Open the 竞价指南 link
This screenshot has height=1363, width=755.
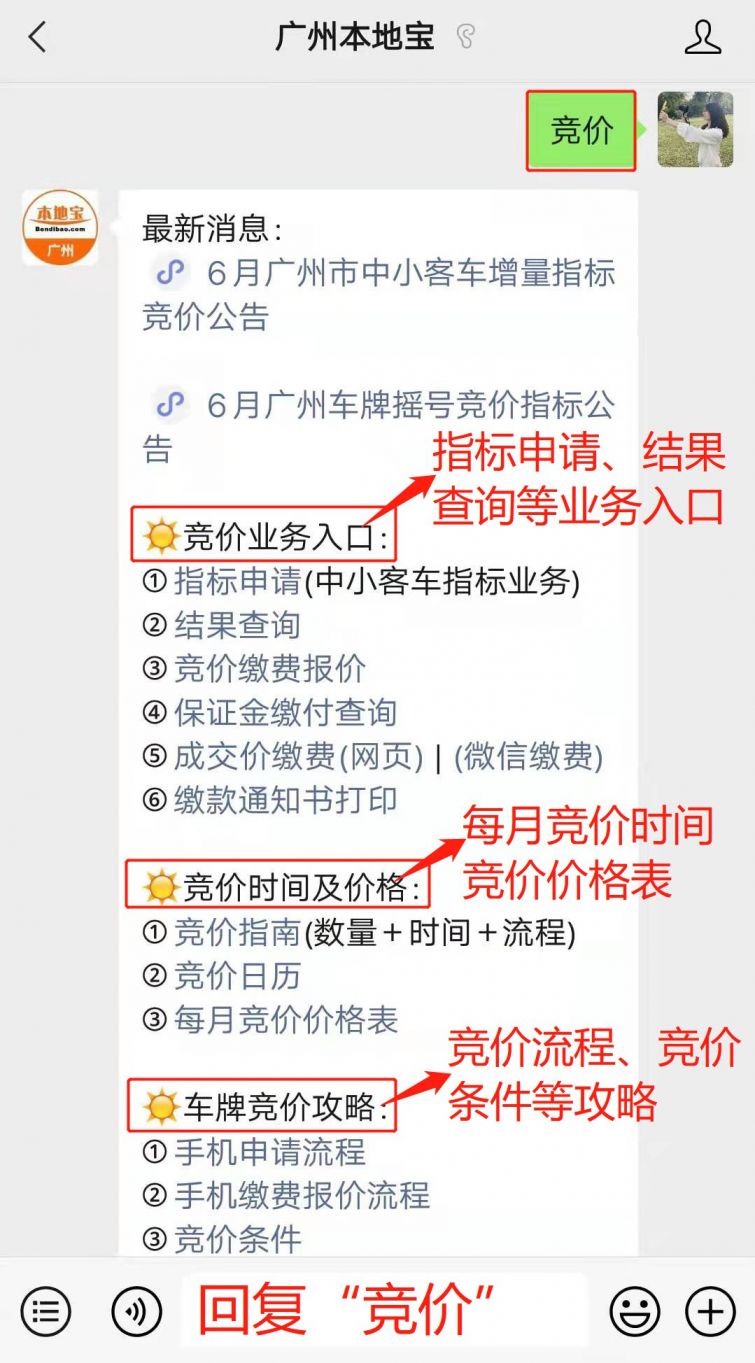[237, 932]
